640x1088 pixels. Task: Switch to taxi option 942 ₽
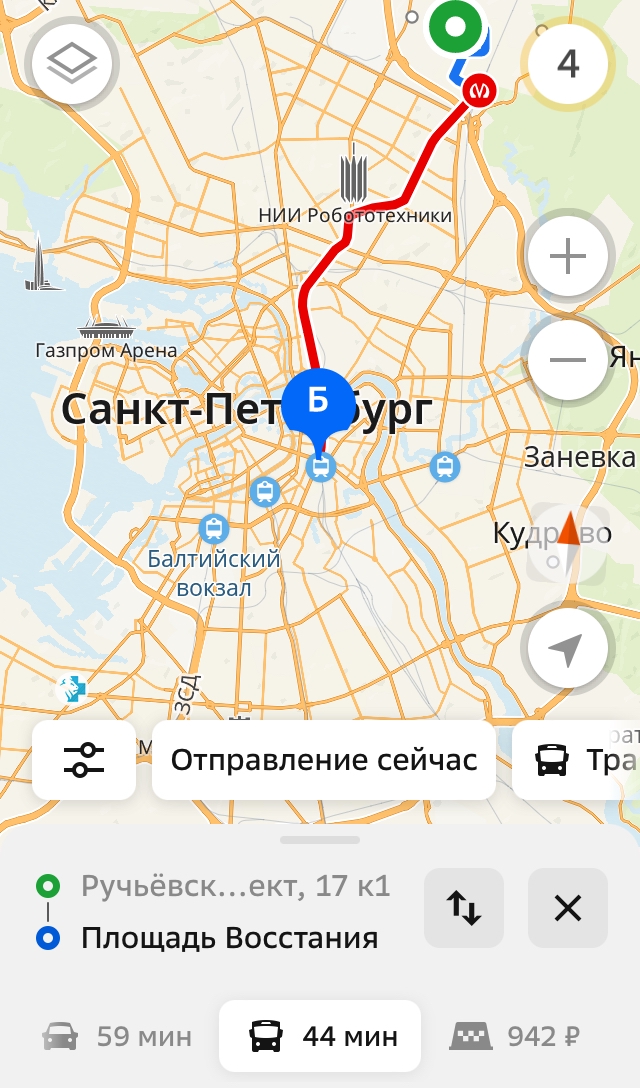pos(515,1037)
